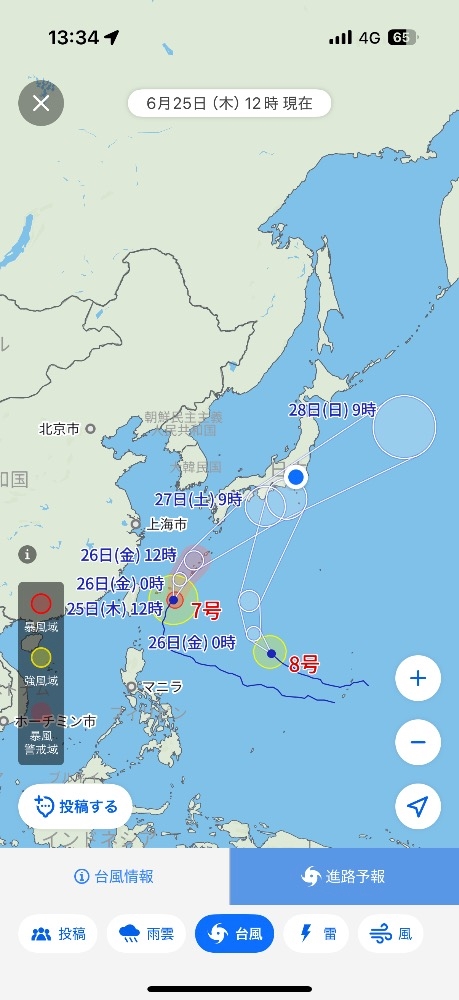Image resolution: width=459 pixels, height=1000 pixels.
Task: Select the 進路予報 tab
Action: click(344, 876)
